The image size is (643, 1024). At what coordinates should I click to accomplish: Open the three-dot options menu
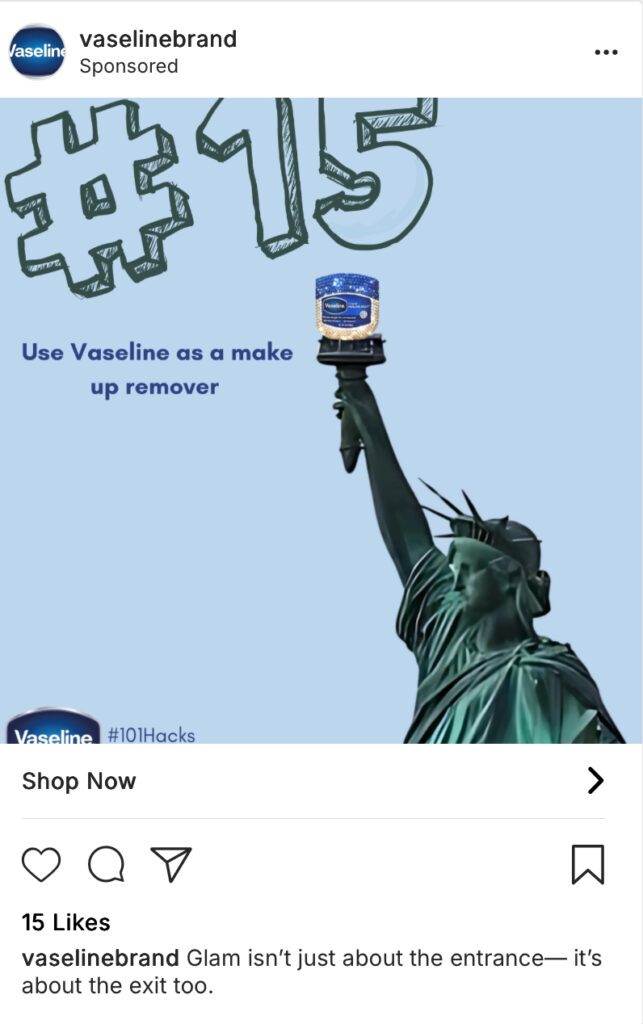tap(605, 52)
